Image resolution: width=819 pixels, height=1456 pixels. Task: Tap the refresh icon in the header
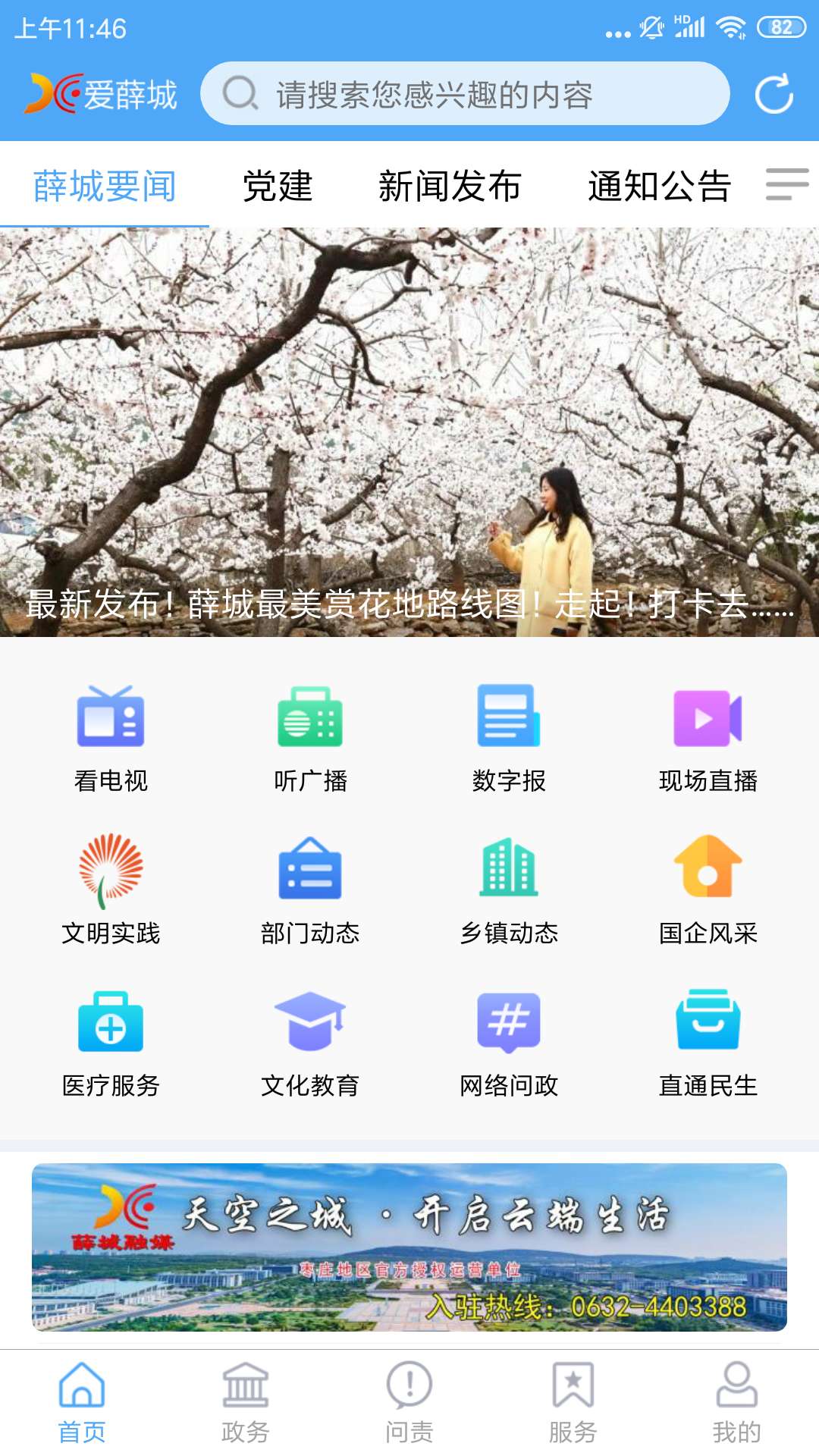(773, 94)
